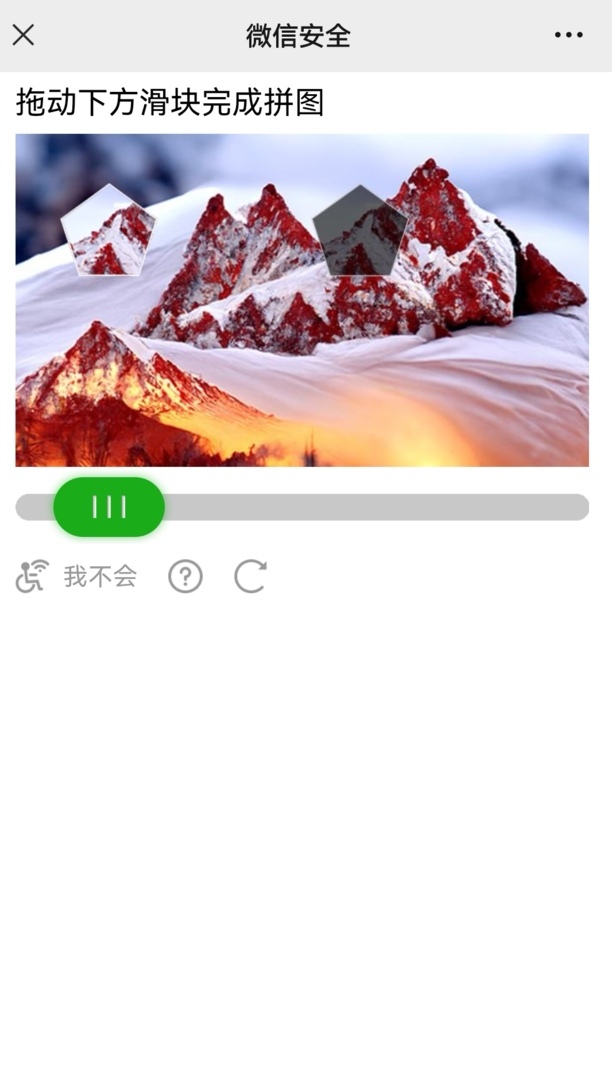
Task: Select the 我不会 accessibility option
Action: pos(77,576)
